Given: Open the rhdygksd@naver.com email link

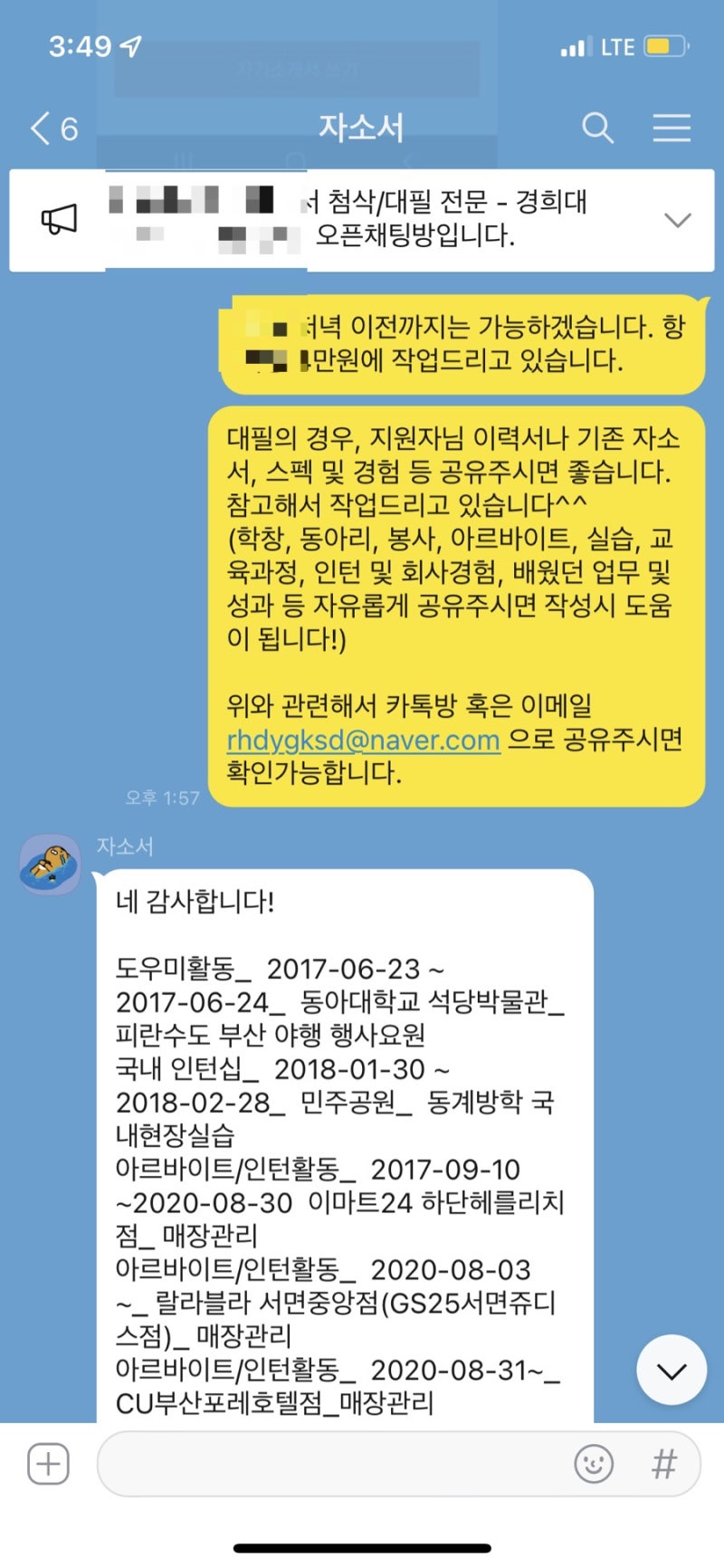Looking at the screenshot, I should click(363, 740).
